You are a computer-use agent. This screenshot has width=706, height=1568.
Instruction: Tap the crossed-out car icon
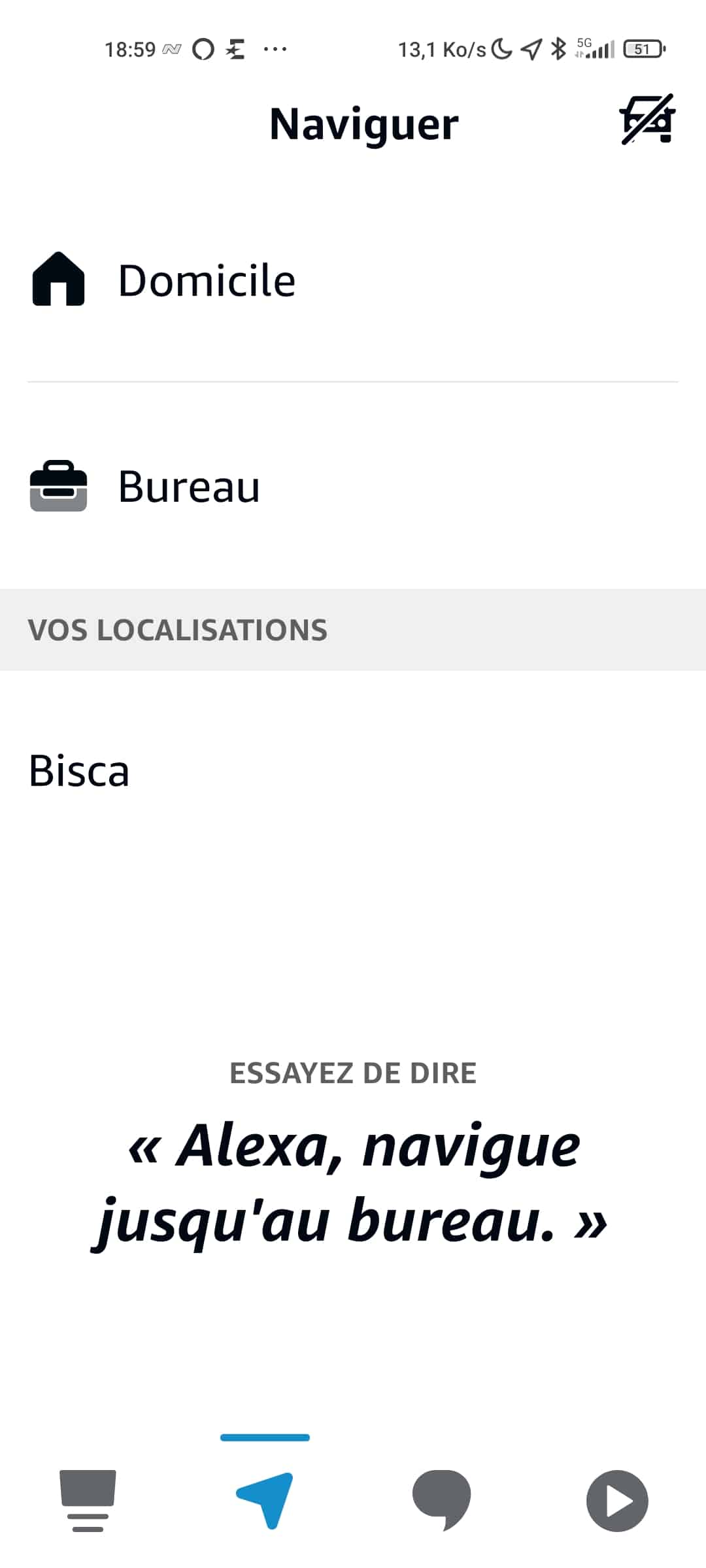click(x=647, y=120)
